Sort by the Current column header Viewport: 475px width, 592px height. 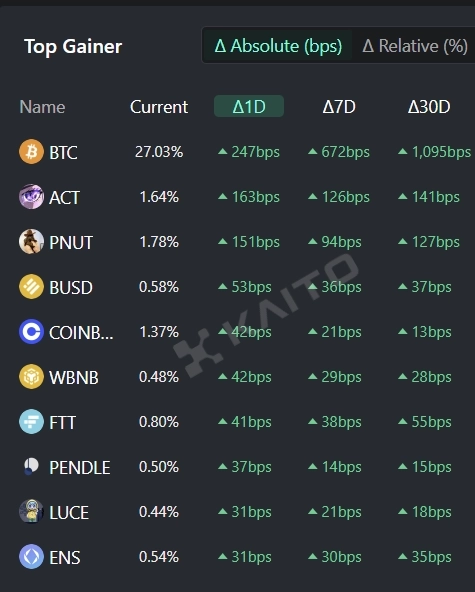[x=159, y=107]
